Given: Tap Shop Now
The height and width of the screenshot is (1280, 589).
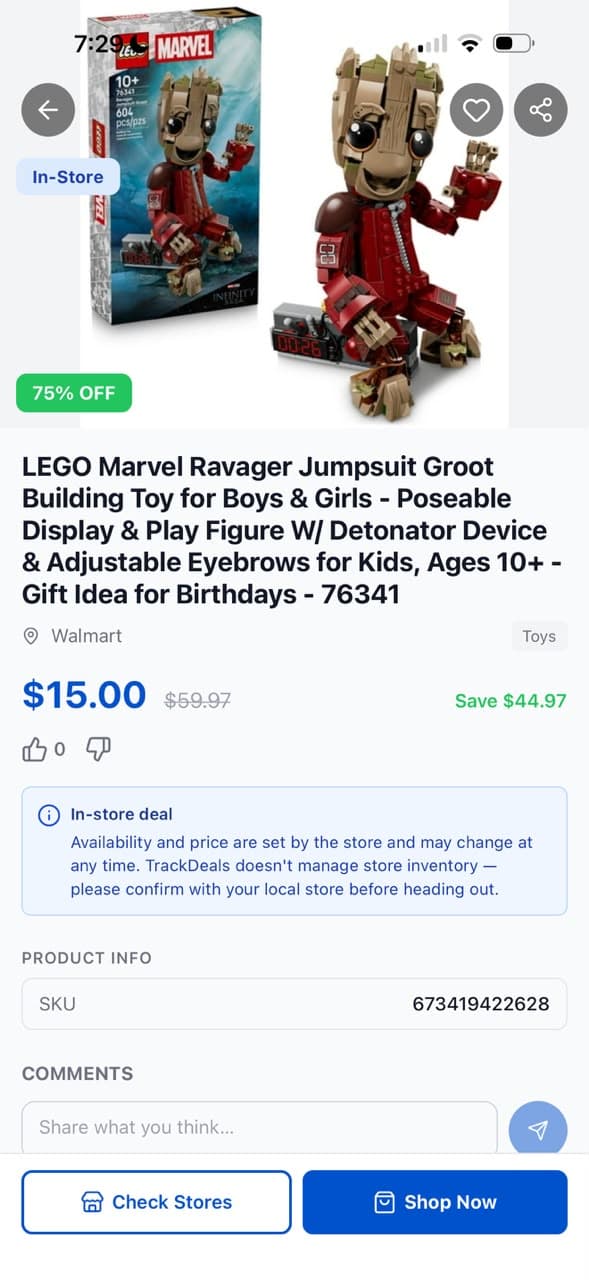Looking at the screenshot, I should coord(435,1202).
